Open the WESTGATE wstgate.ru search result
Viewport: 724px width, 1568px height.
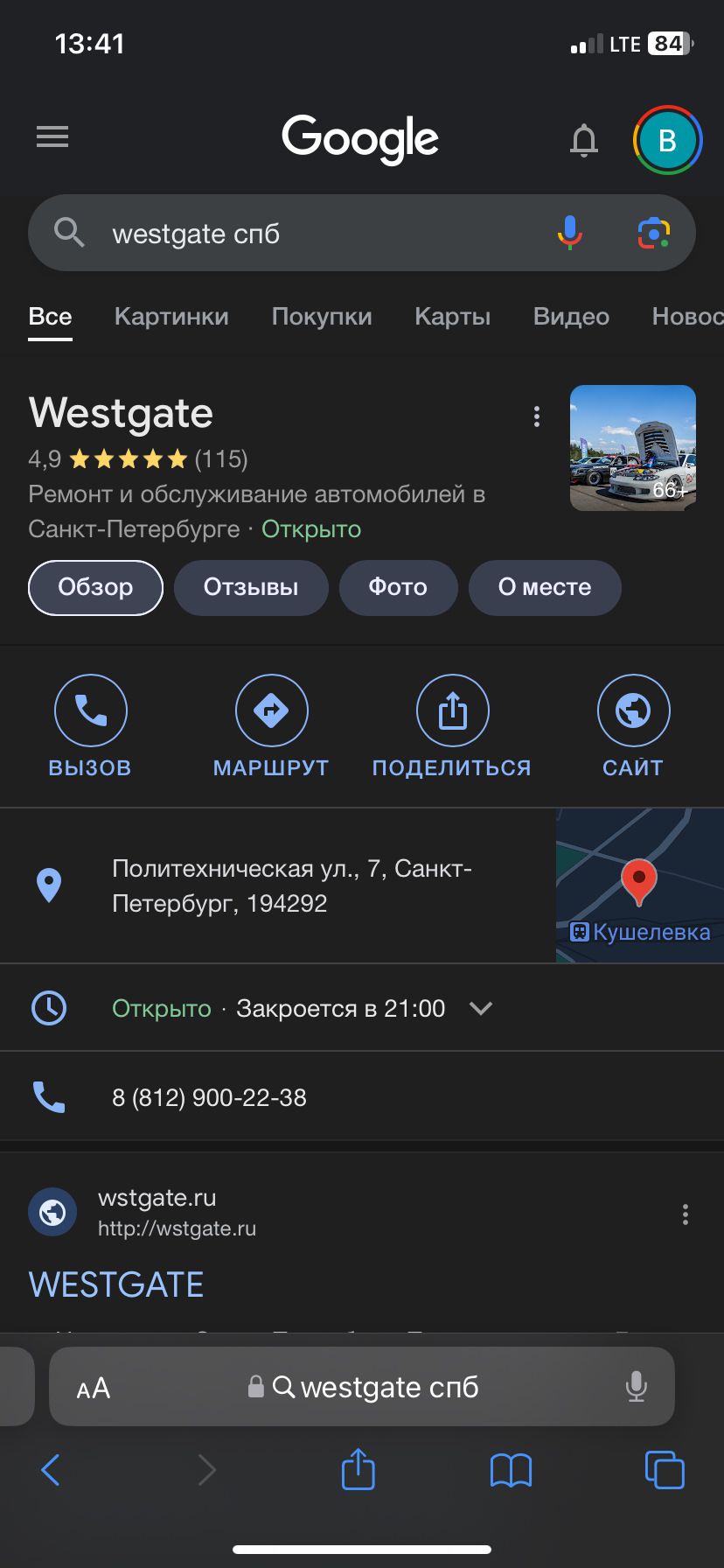pyautogui.click(x=116, y=1284)
